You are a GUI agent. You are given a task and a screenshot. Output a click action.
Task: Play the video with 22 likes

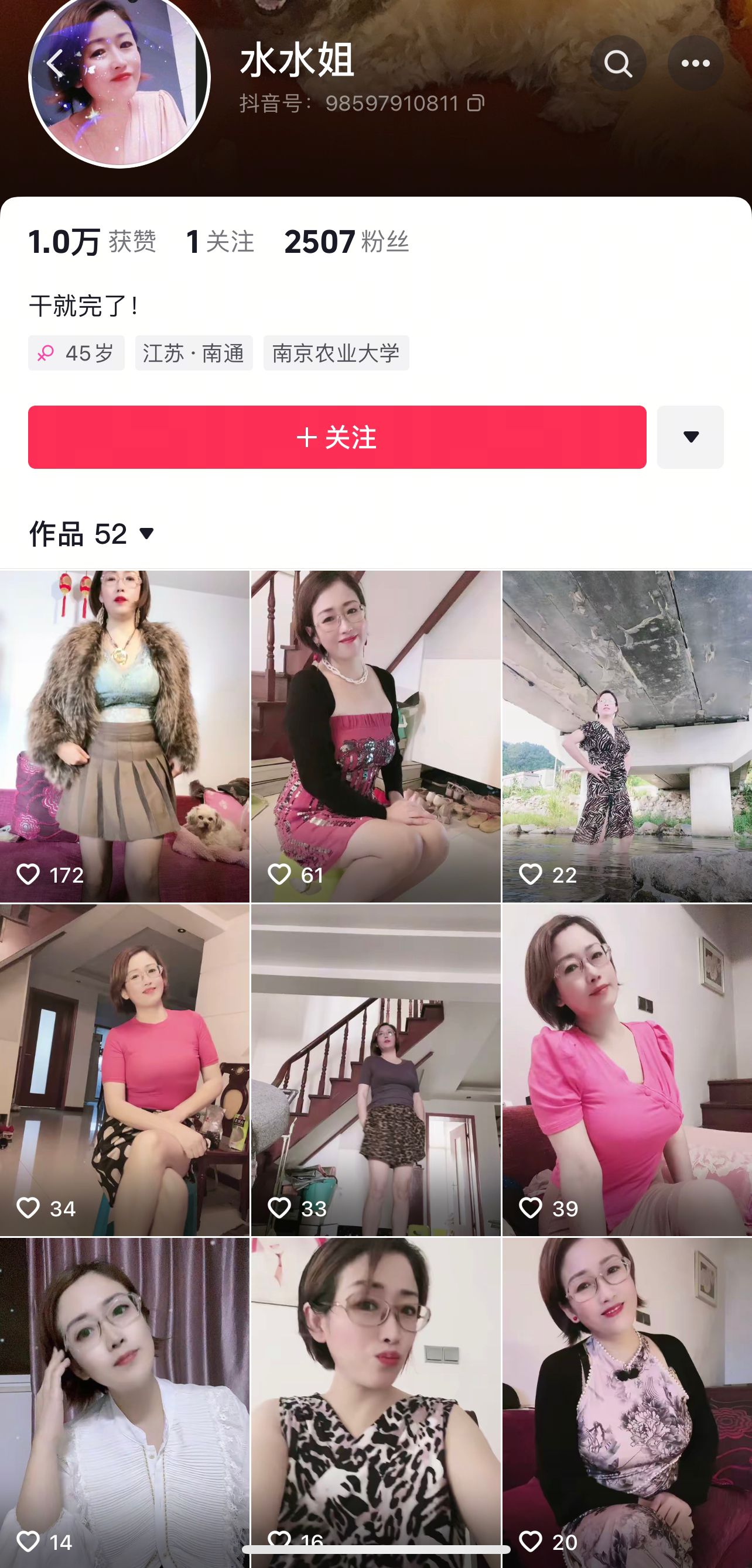click(627, 735)
